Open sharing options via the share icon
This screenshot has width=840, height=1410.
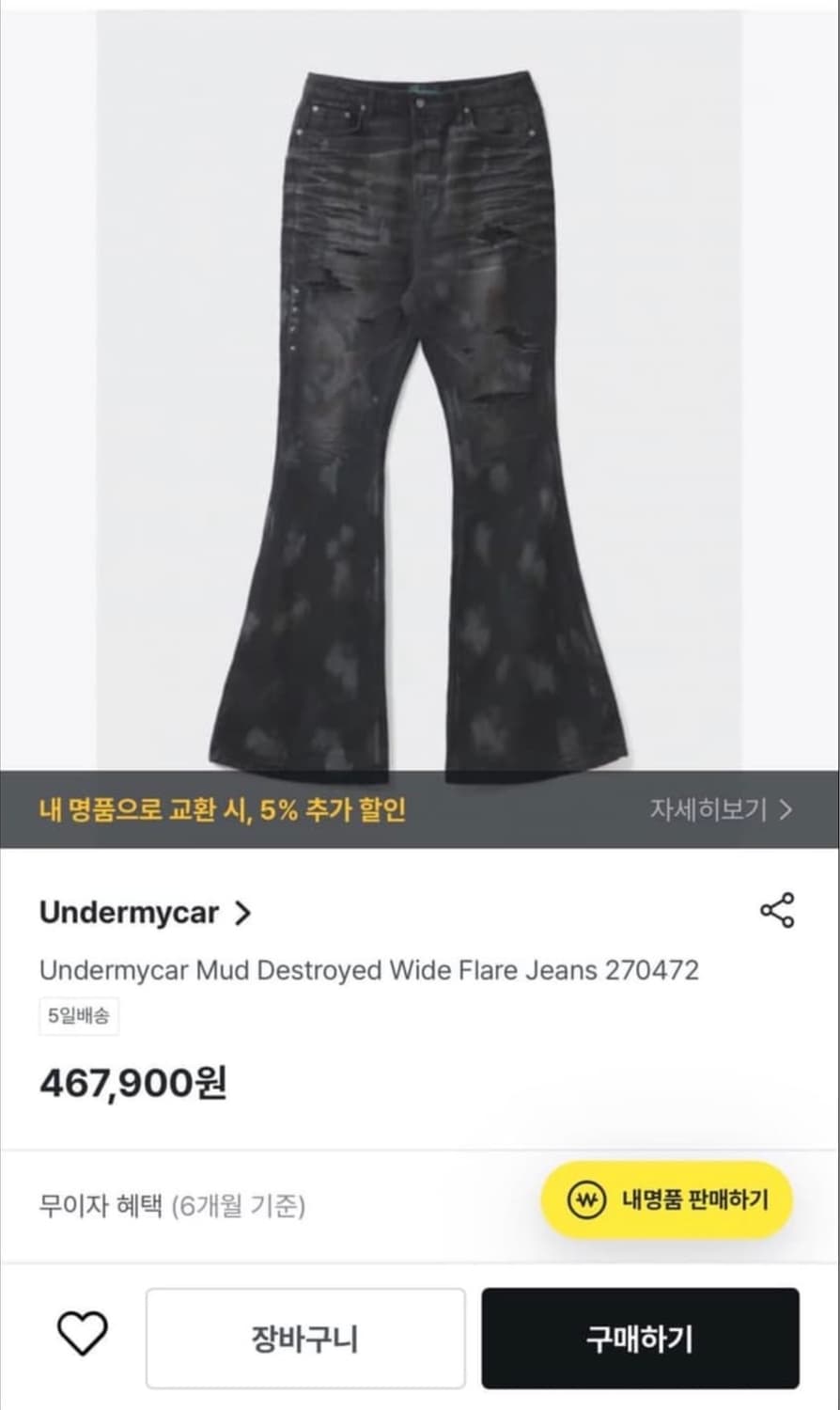pyautogui.click(x=778, y=910)
